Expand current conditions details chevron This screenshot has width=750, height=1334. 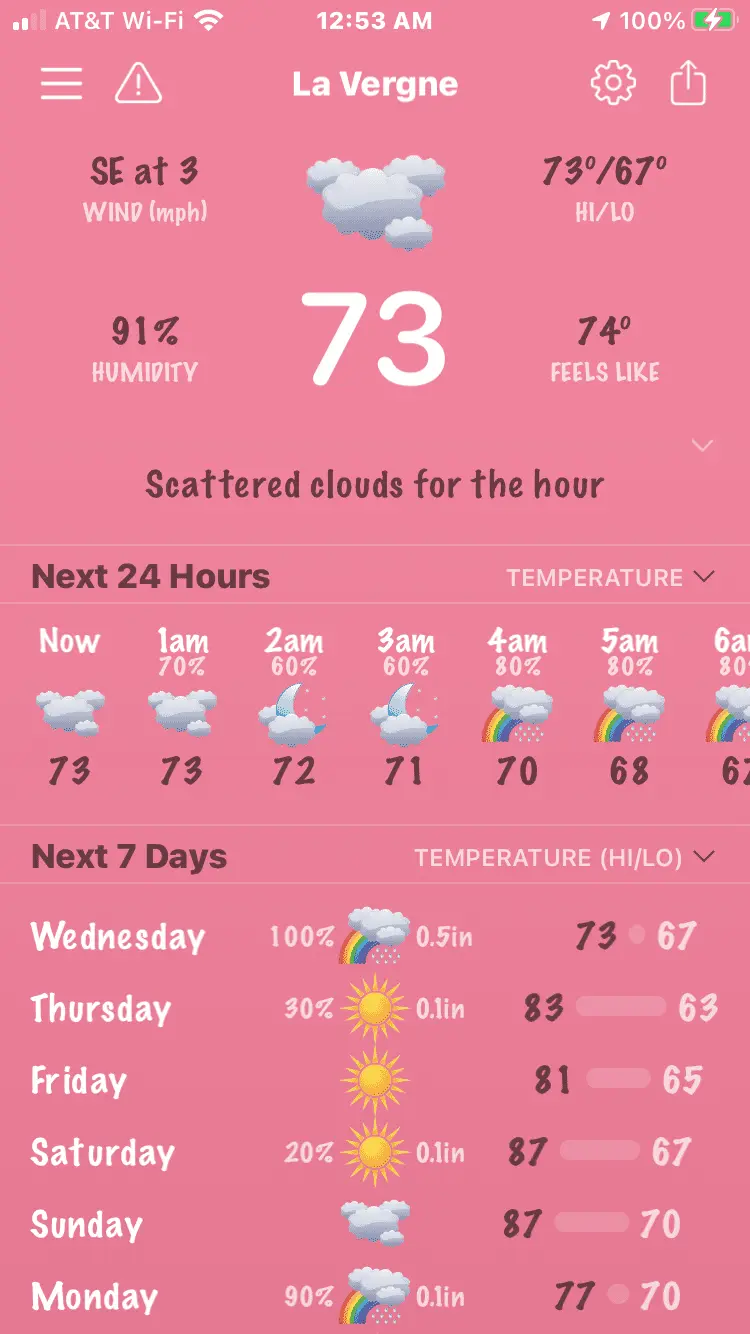pos(703,446)
